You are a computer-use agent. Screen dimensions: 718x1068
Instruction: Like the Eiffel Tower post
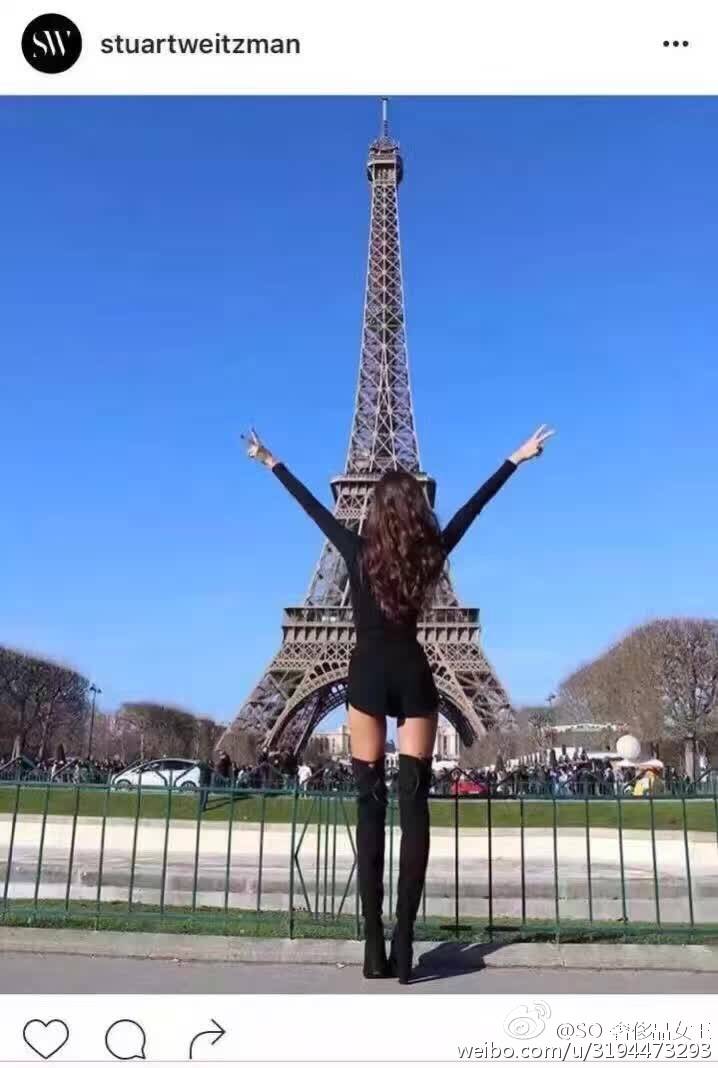pyautogui.click(x=46, y=1038)
